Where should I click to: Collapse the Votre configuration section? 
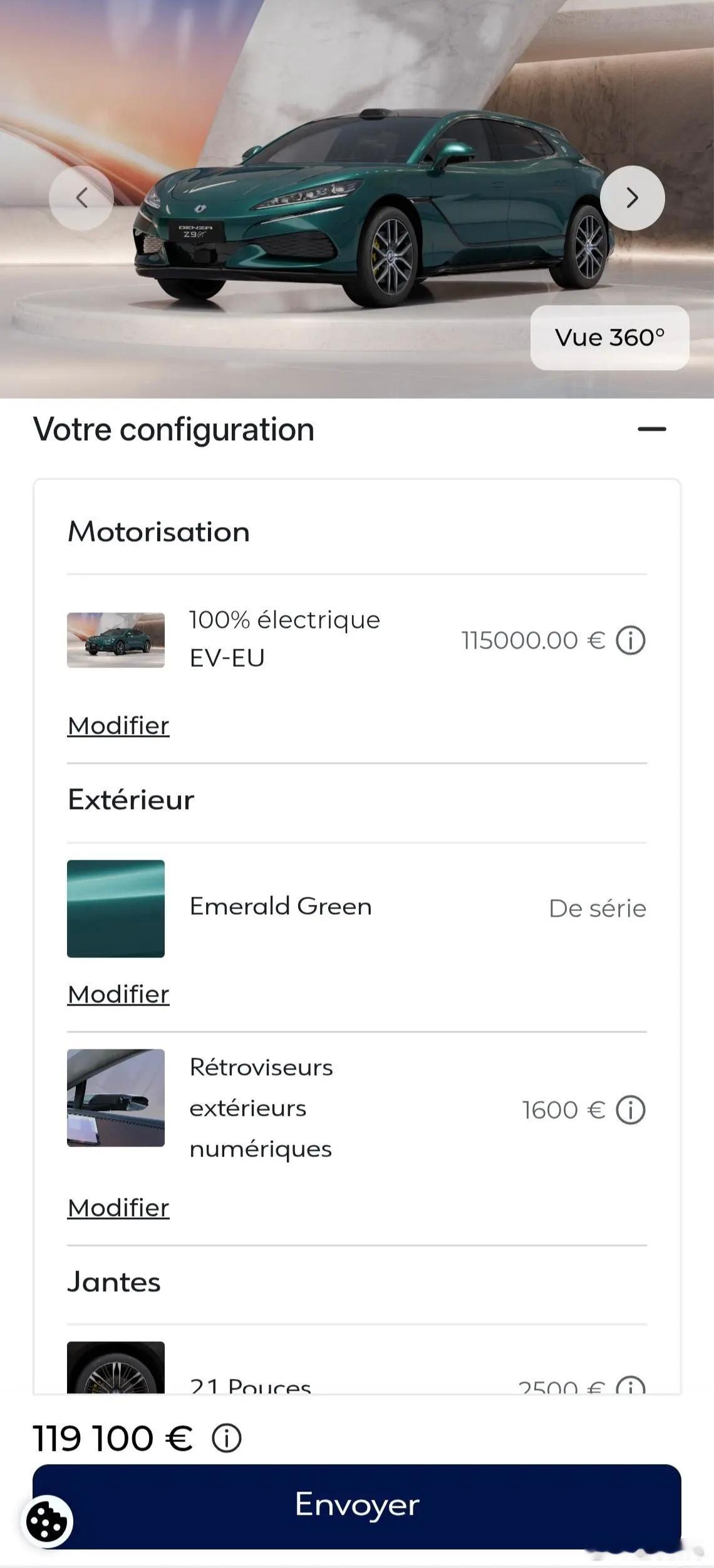click(651, 430)
